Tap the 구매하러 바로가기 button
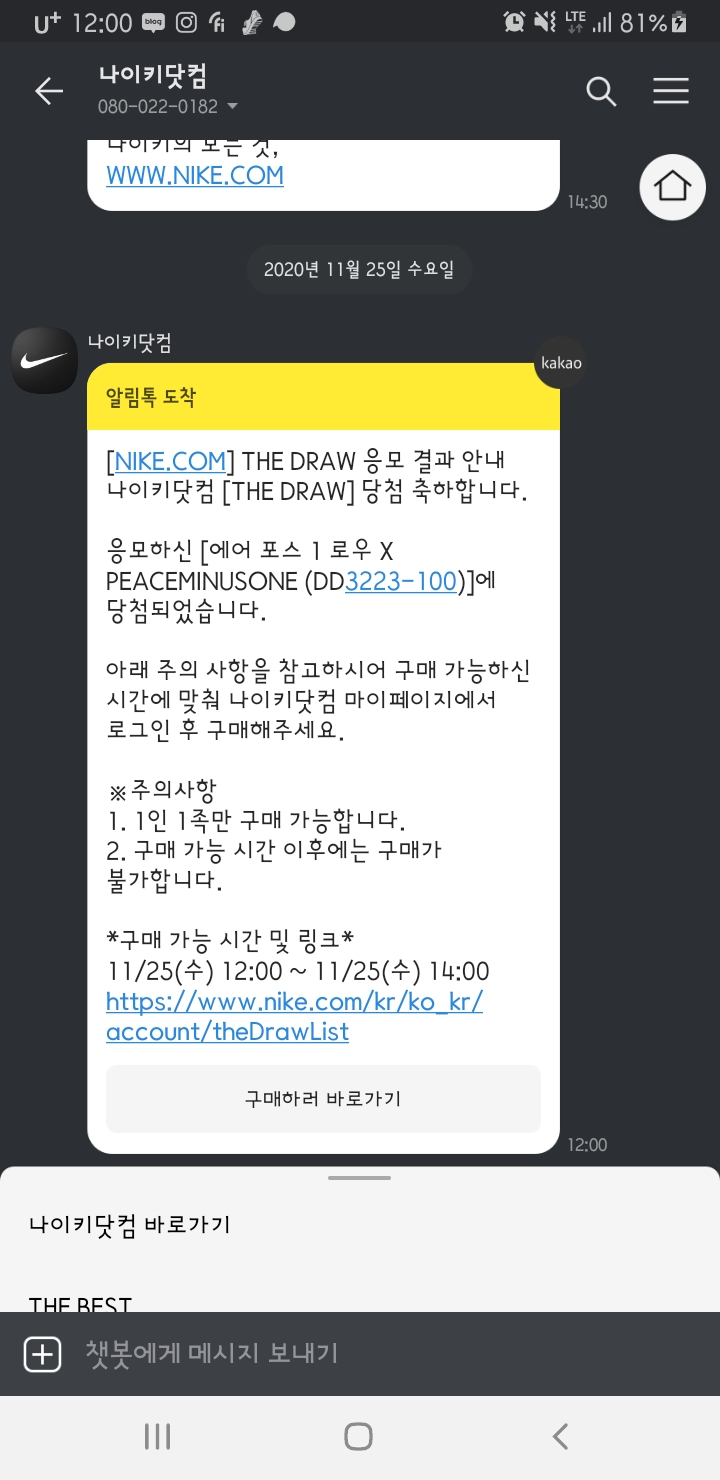This screenshot has width=720, height=1480. [x=323, y=1098]
